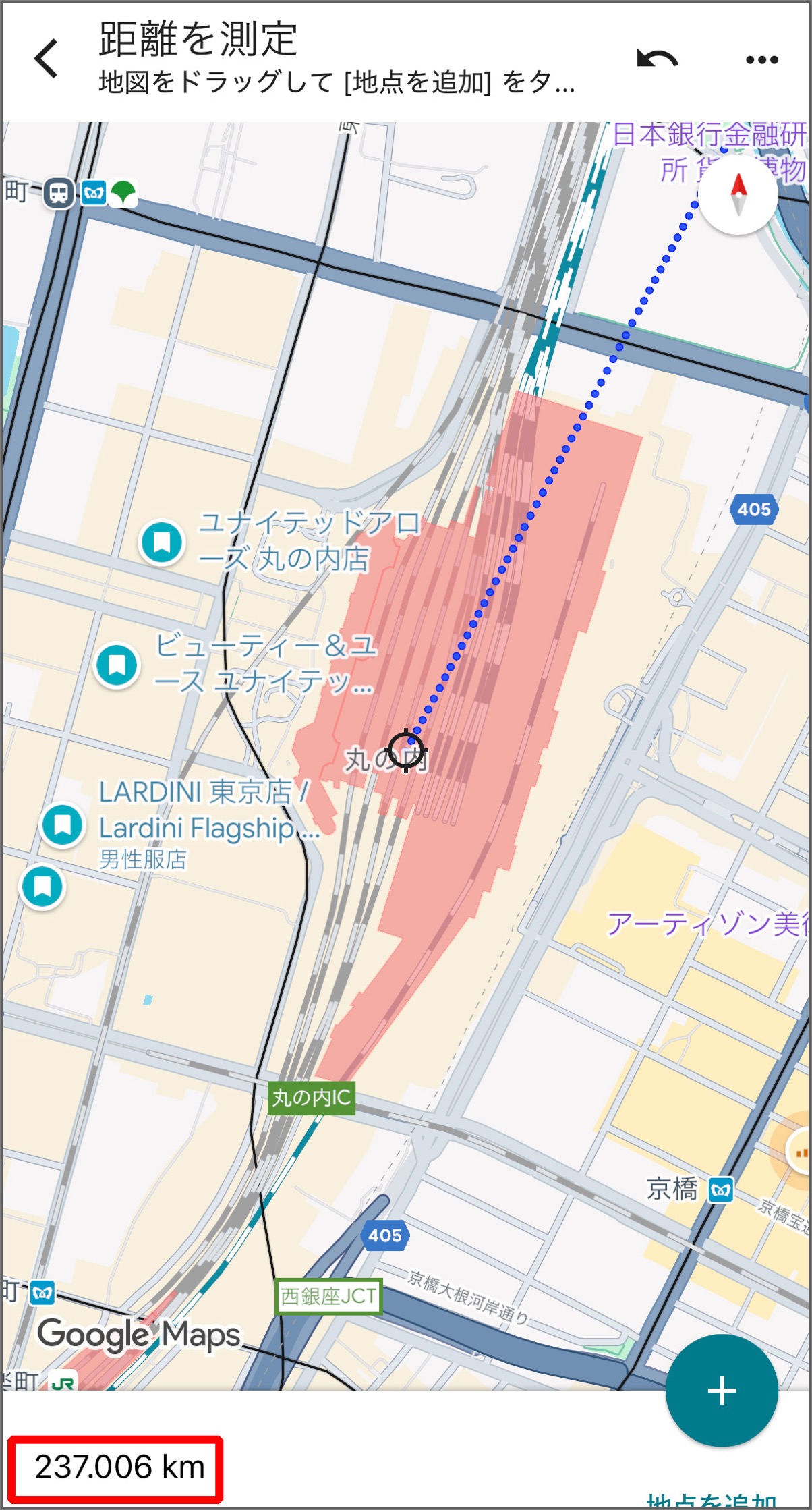The height and width of the screenshot is (1510, 812).
Task: Tap the 京橋 metro station icon
Action: 721,1190
